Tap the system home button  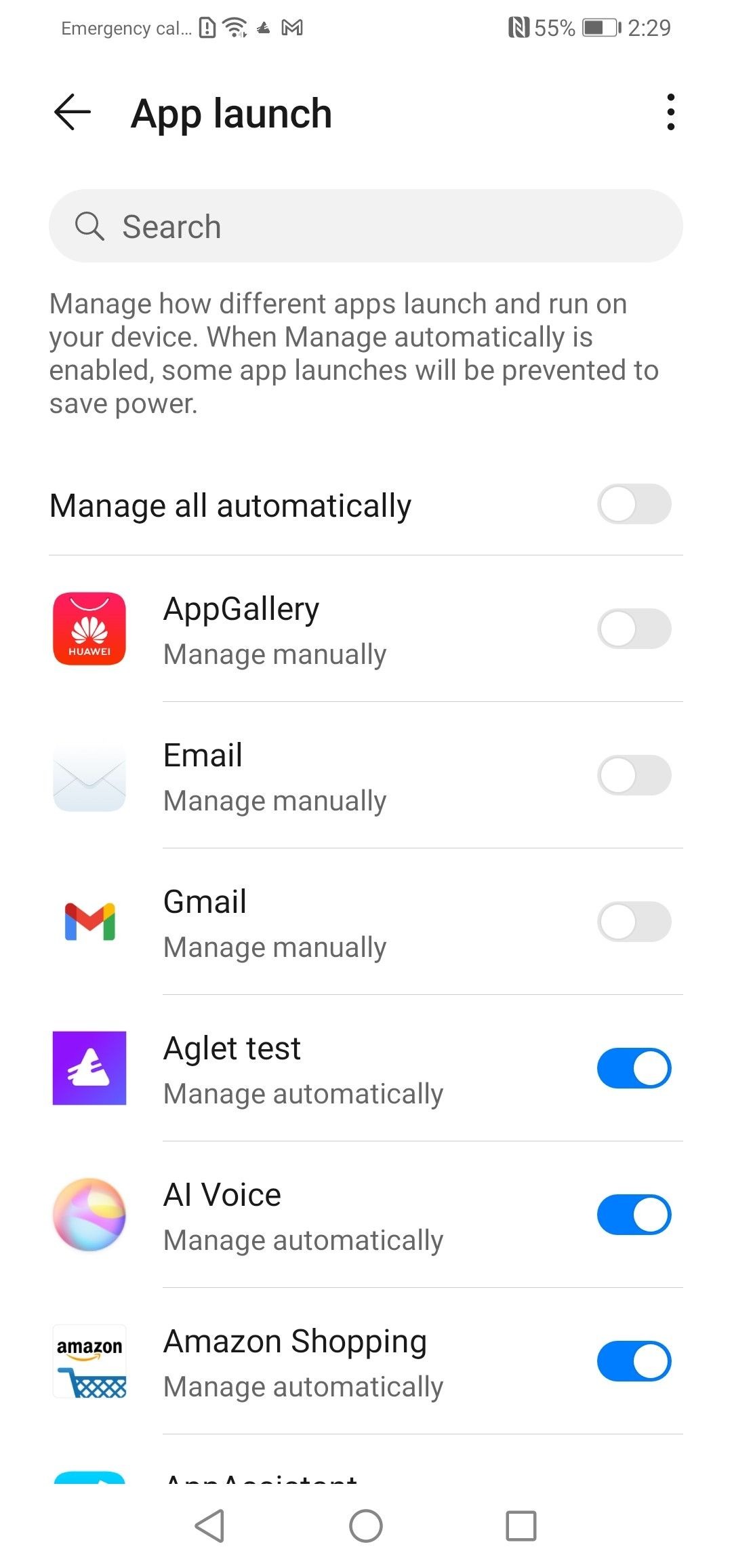(366, 1526)
